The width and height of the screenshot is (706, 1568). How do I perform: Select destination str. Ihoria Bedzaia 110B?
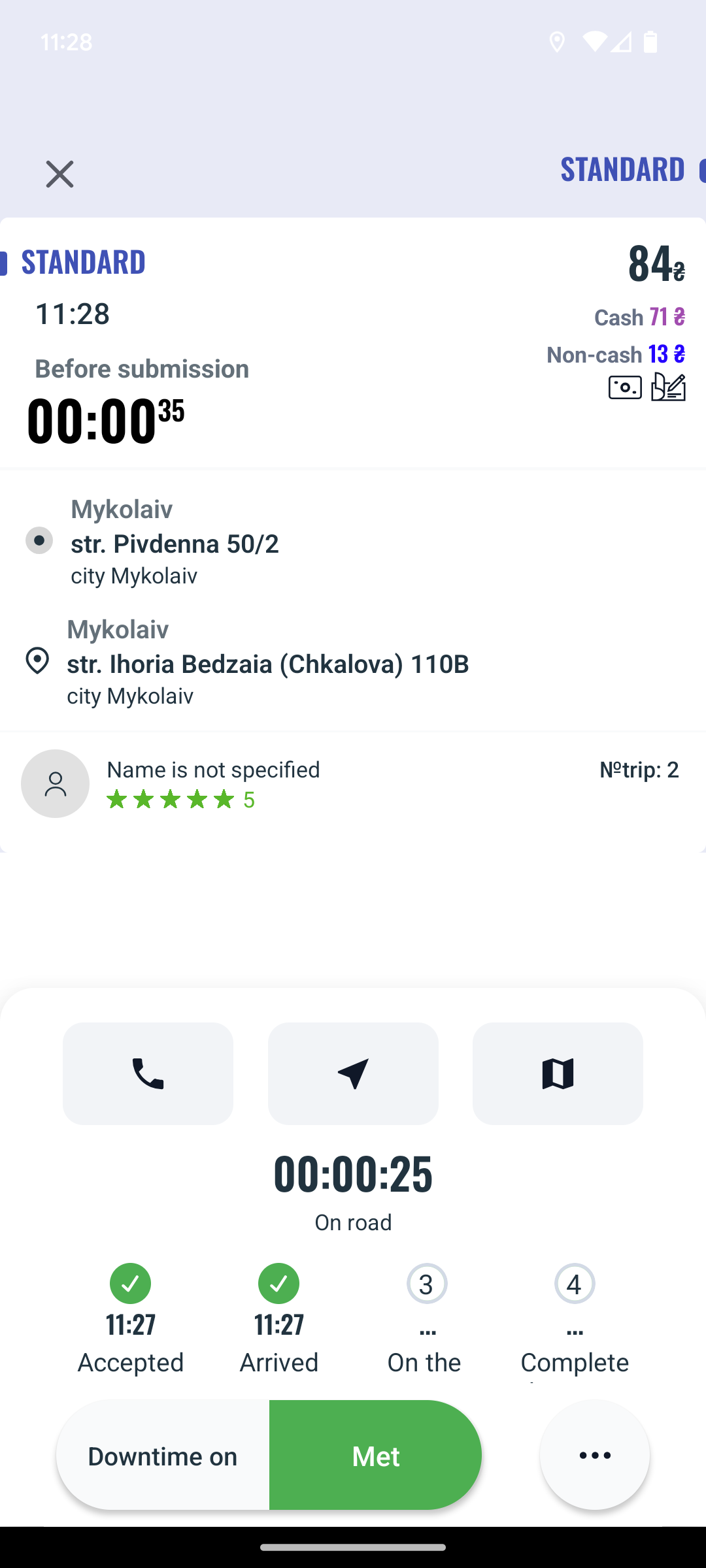tap(353, 662)
